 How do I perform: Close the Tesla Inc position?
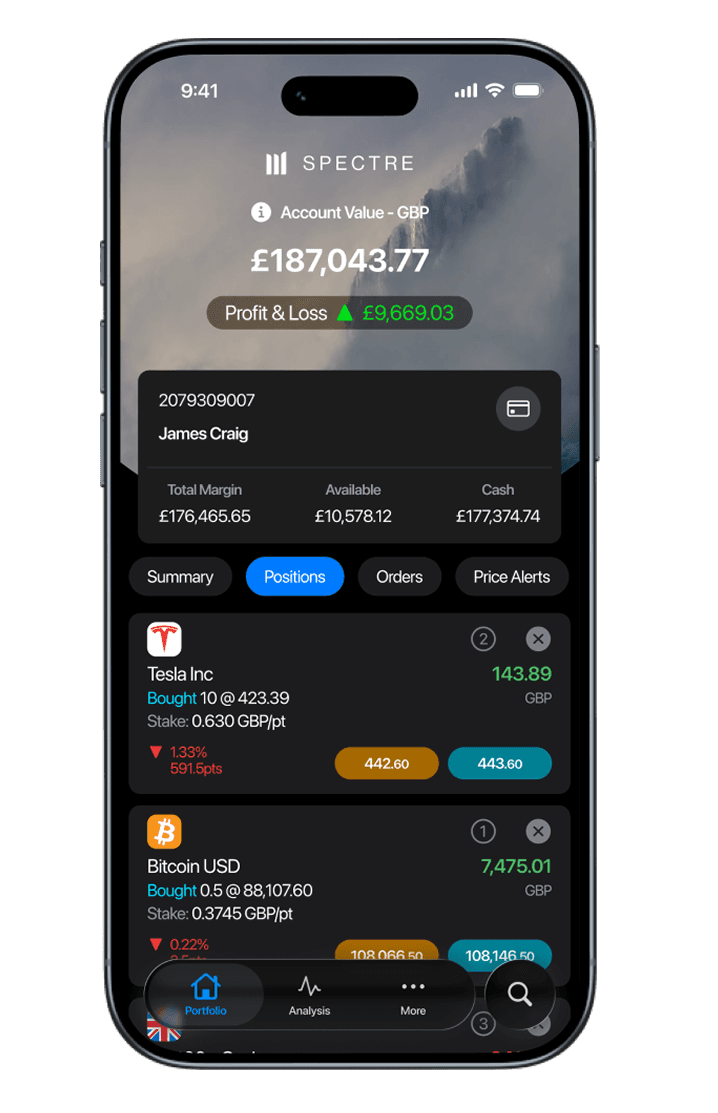click(x=538, y=639)
